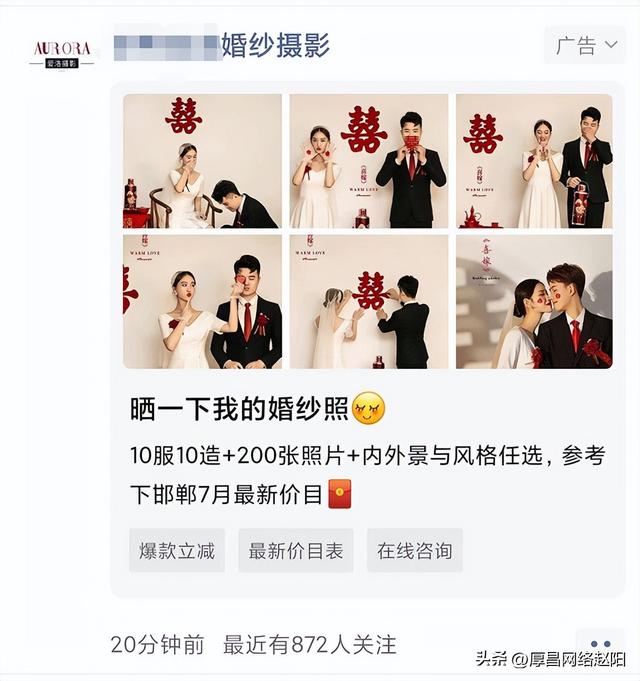
Task: Open the 广告 ad options dropdown
Action: tap(584, 45)
